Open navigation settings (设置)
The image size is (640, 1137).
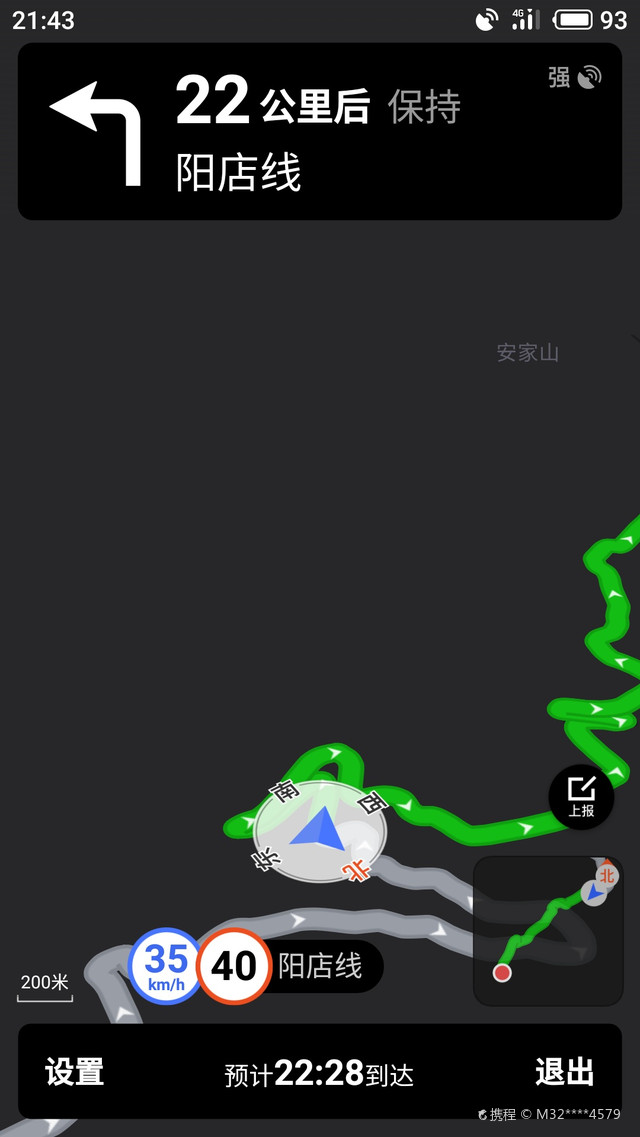[75, 1072]
